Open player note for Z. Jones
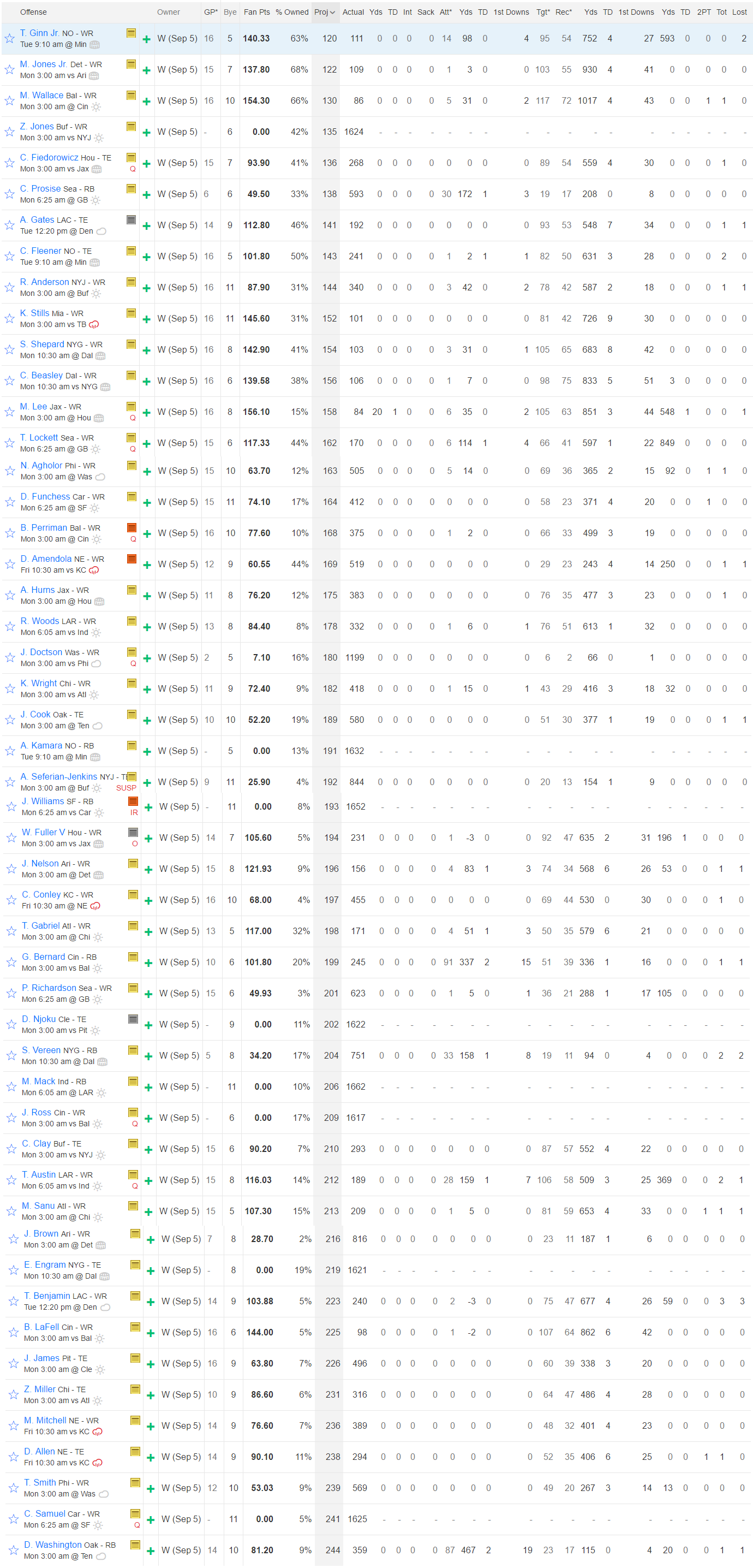This screenshot has width=753, height=1568. click(131, 127)
